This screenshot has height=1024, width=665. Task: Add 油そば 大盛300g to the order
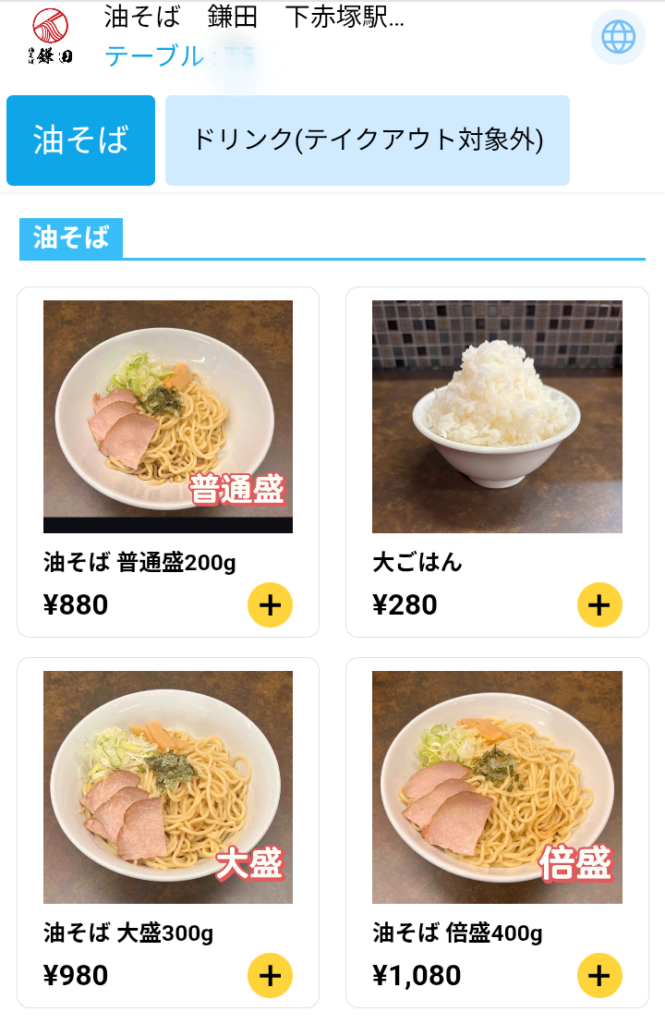(270, 976)
